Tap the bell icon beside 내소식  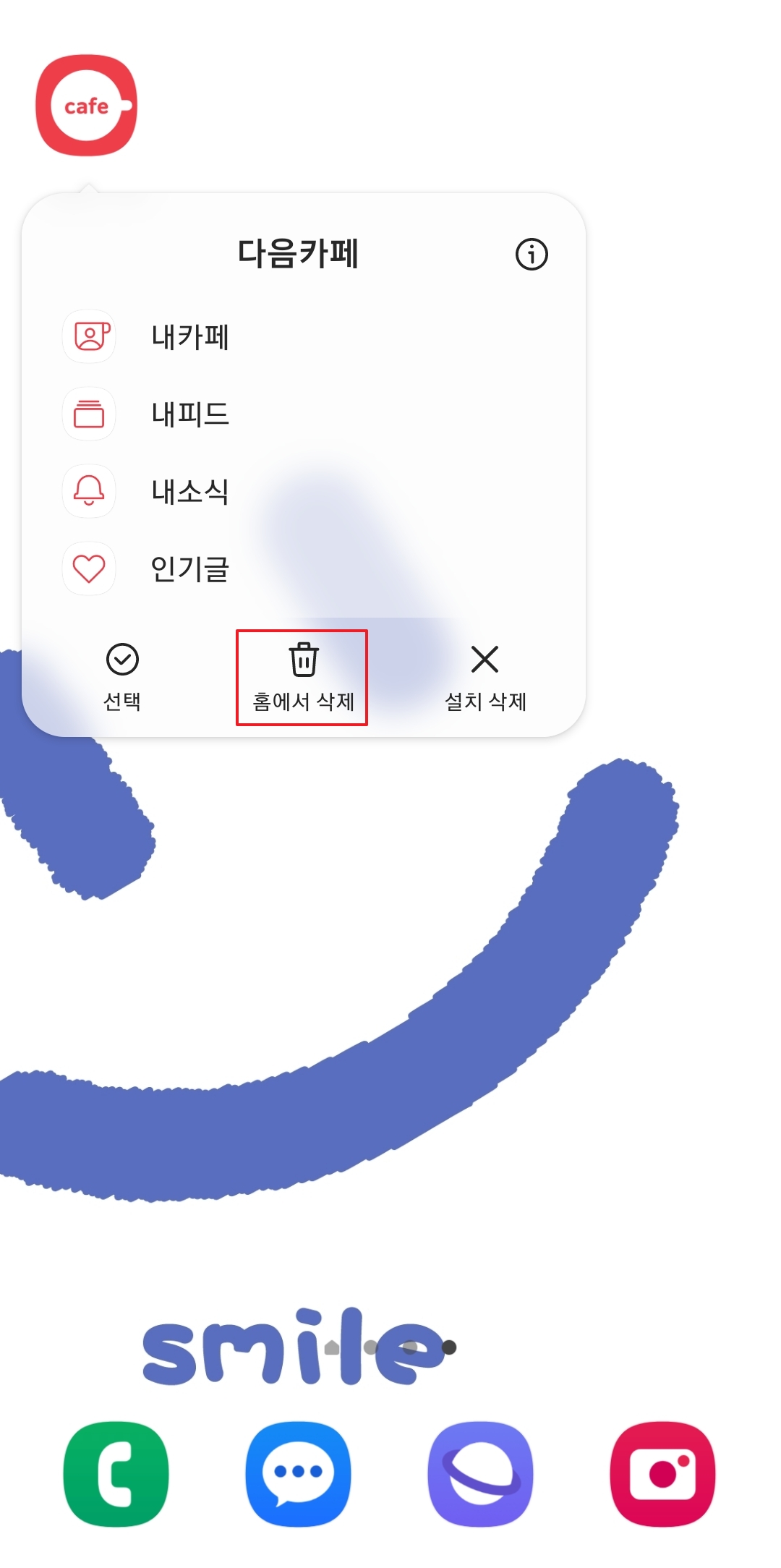88,492
